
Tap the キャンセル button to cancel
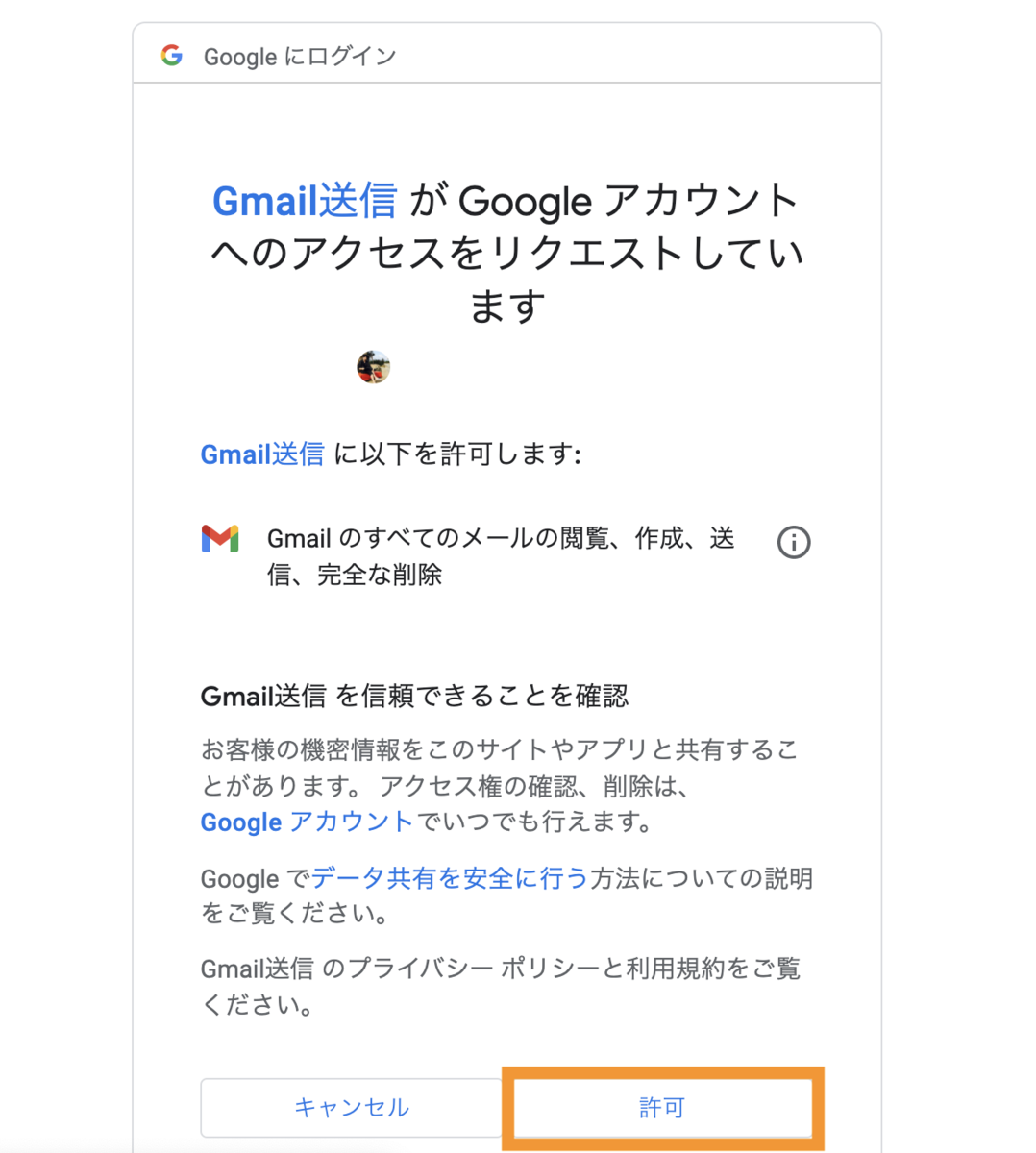coord(352,1108)
